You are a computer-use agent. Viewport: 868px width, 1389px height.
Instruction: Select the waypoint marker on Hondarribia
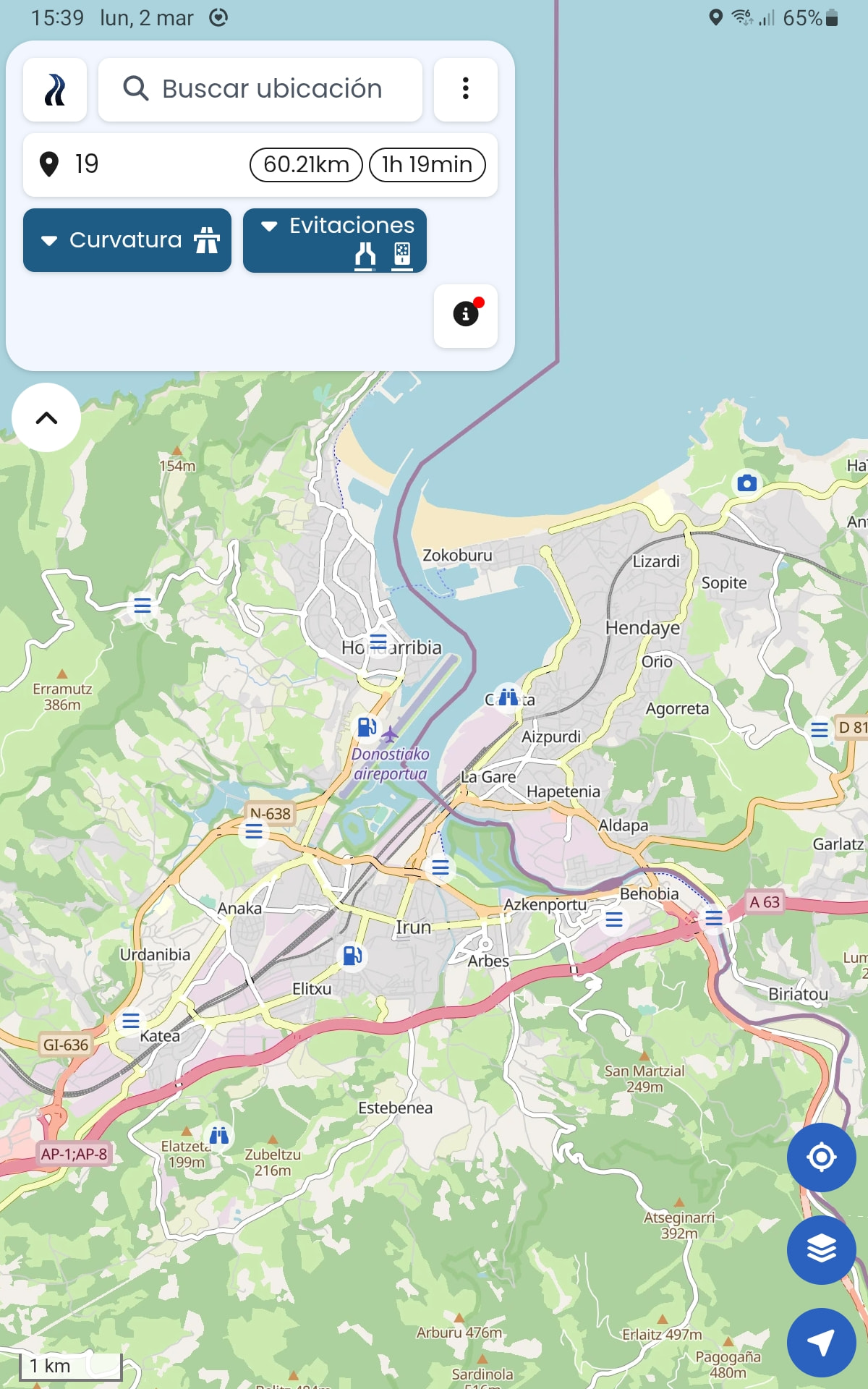click(378, 641)
